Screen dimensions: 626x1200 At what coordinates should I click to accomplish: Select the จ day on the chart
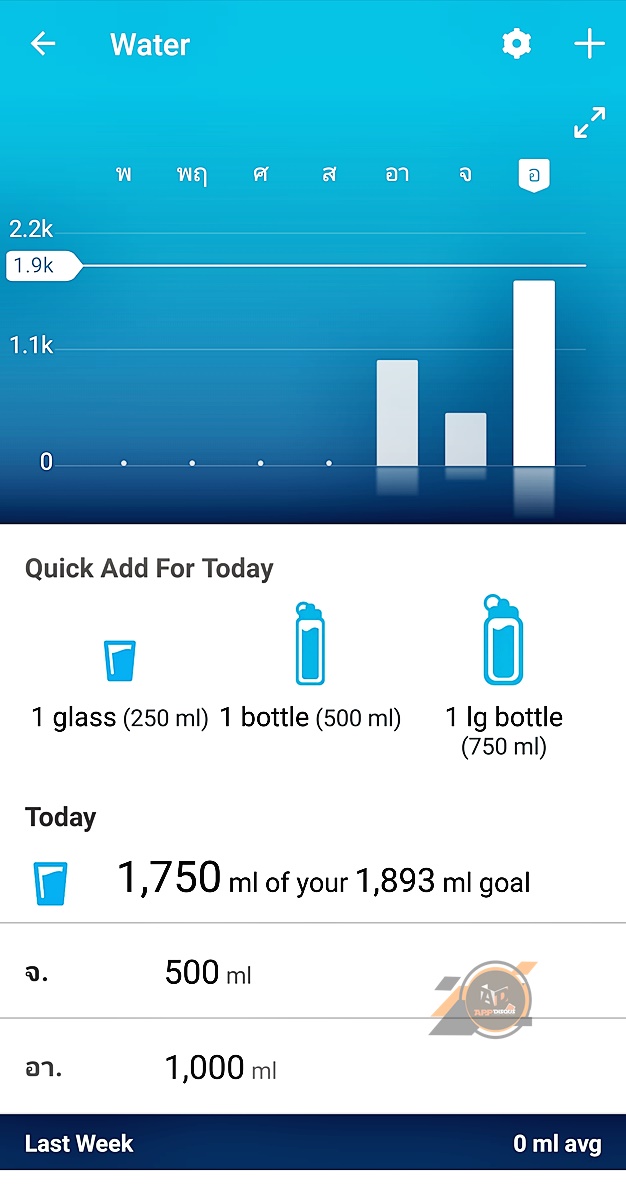(x=465, y=175)
